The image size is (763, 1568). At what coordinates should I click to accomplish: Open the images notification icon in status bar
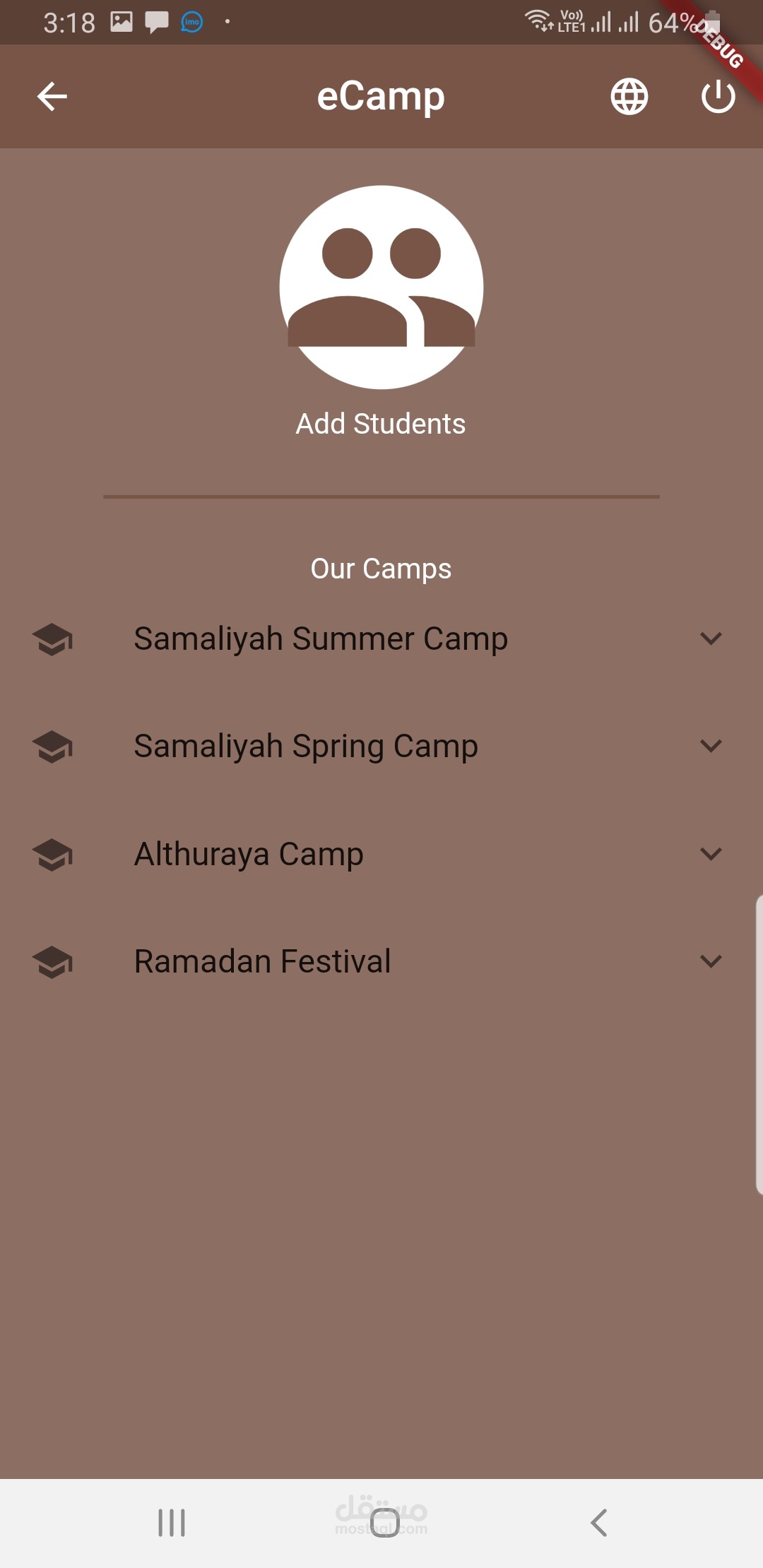(122, 21)
